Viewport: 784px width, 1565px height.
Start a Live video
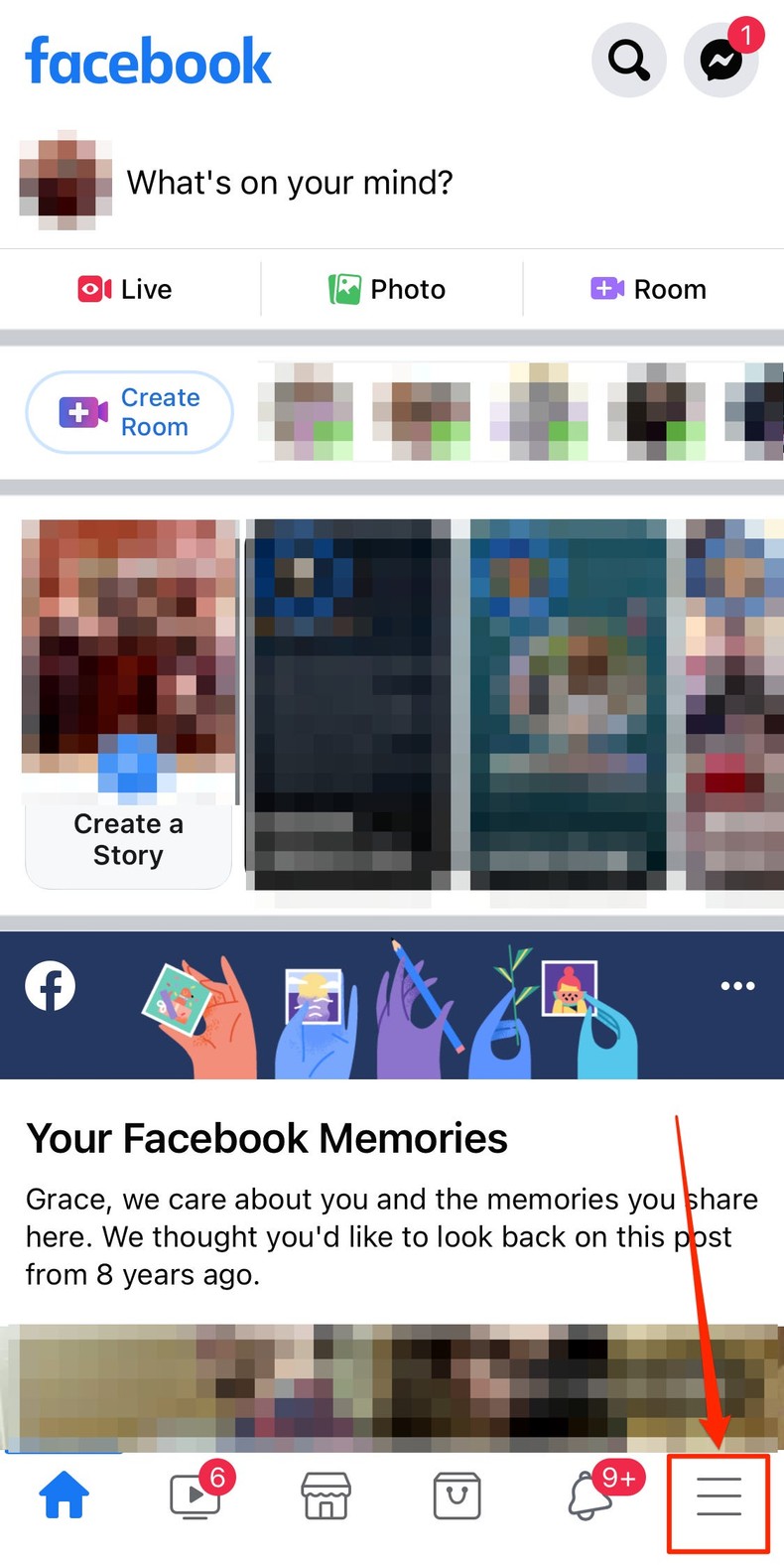126,289
